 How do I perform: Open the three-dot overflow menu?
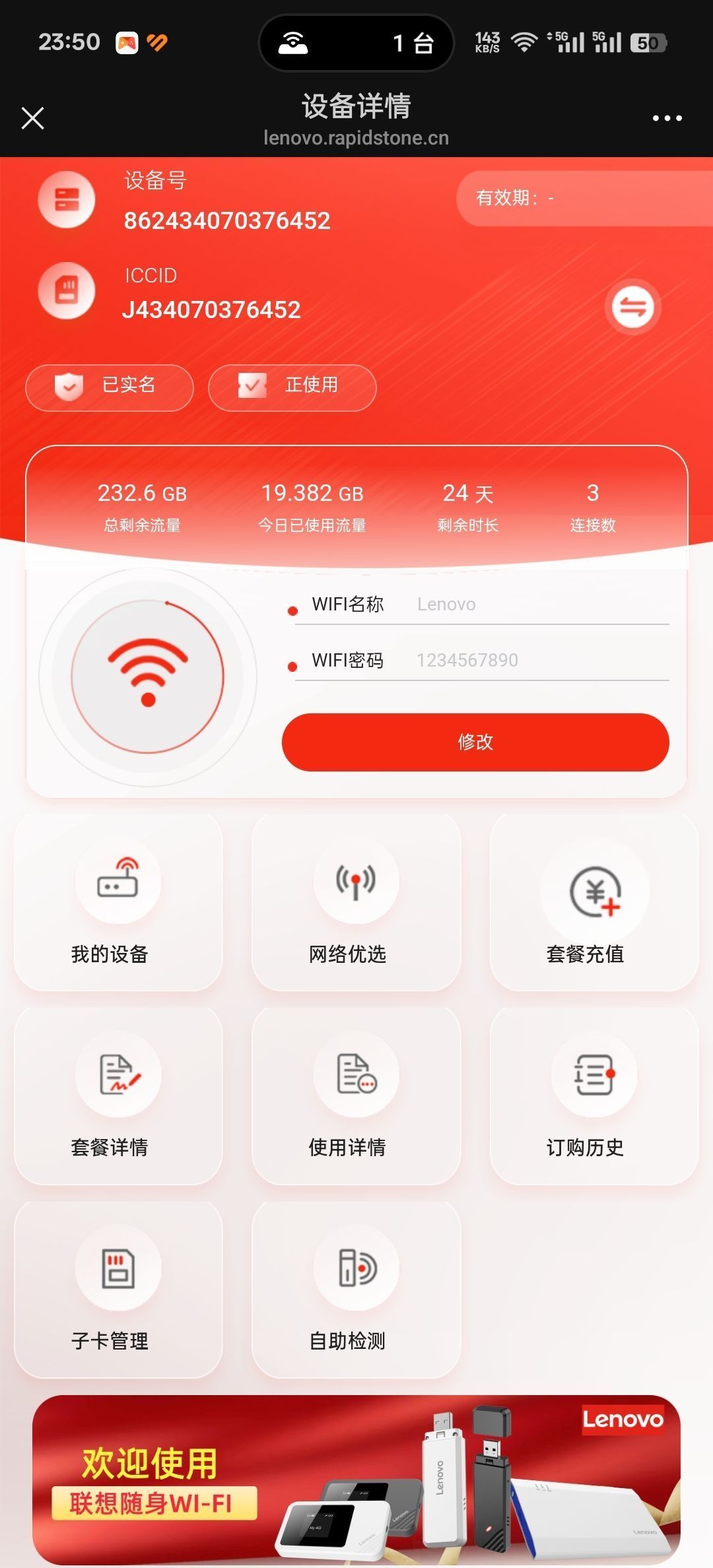point(667,119)
